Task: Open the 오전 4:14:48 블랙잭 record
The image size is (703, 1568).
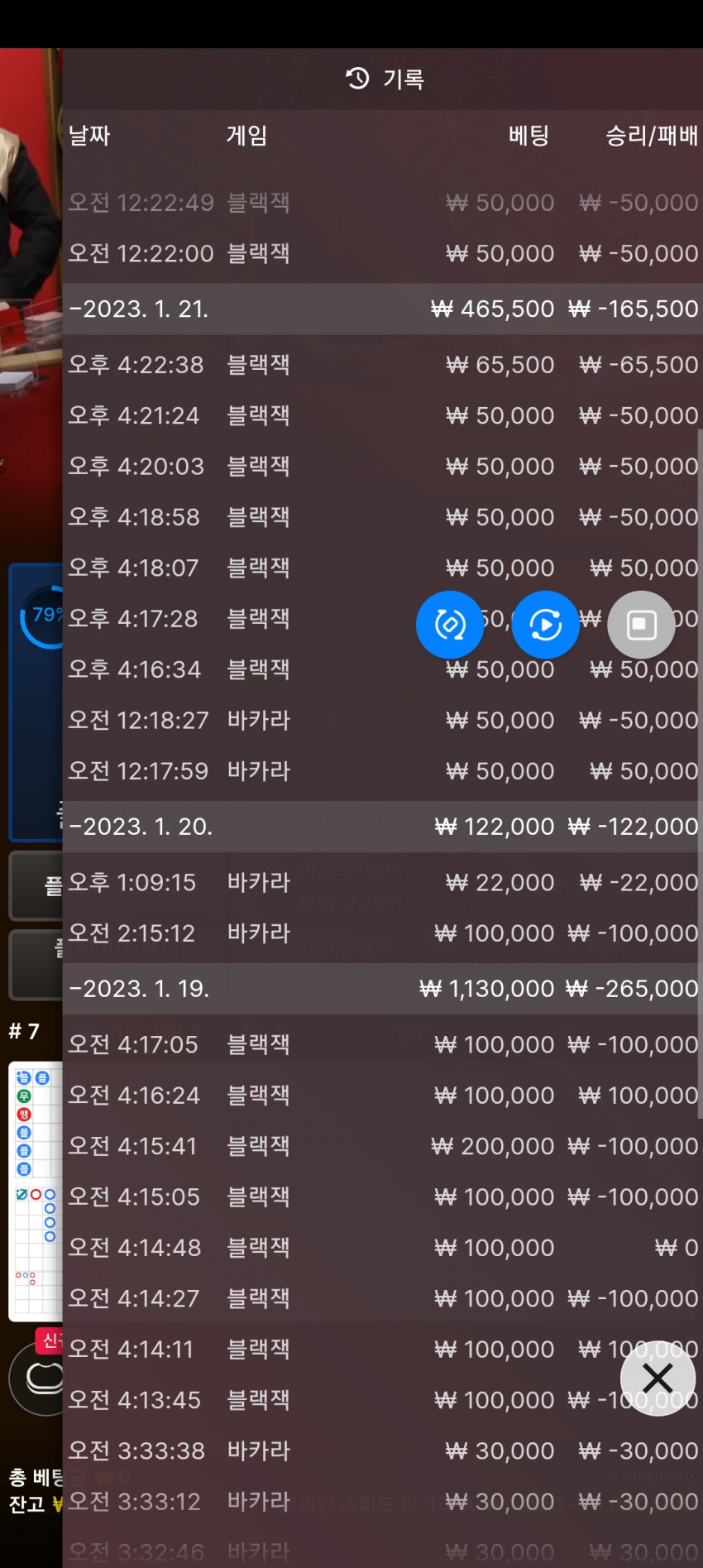Action: 382,1248
